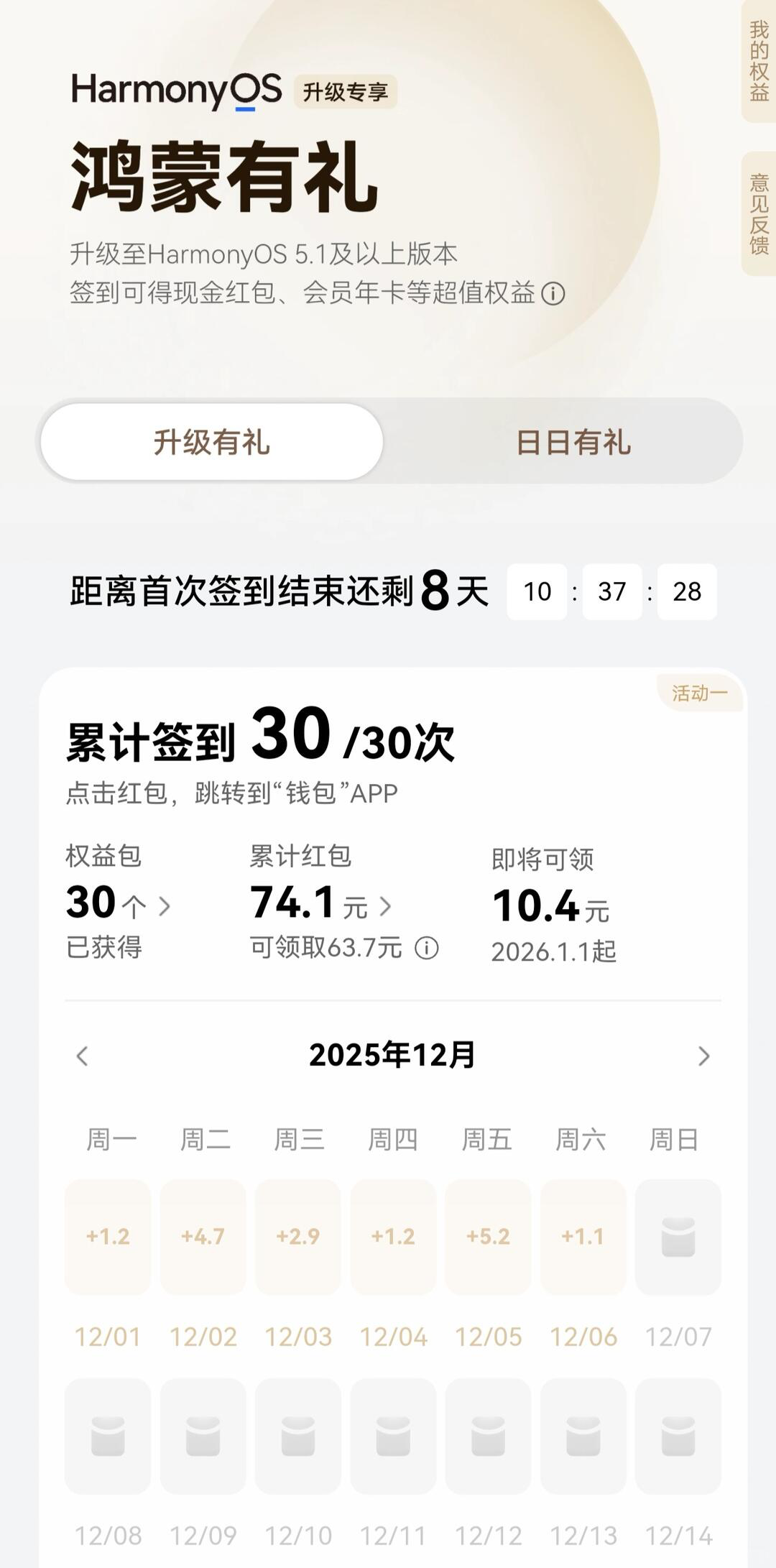Switch to the 日日有礼 tab
776x1568 pixels.
click(573, 442)
